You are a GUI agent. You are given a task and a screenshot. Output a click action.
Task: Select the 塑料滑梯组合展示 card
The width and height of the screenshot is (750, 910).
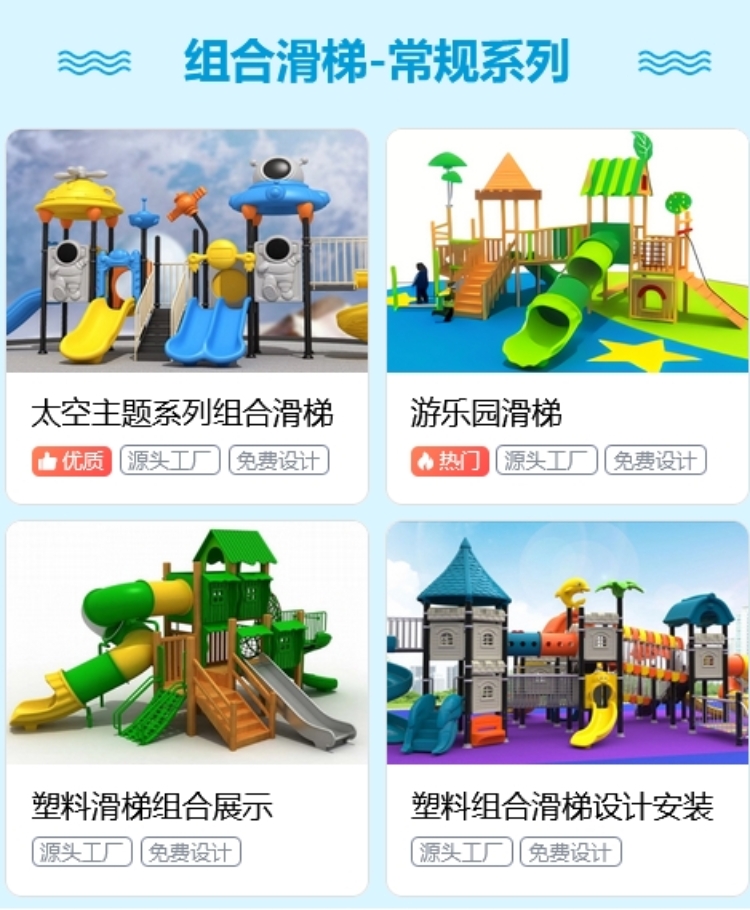click(x=187, y=705)
